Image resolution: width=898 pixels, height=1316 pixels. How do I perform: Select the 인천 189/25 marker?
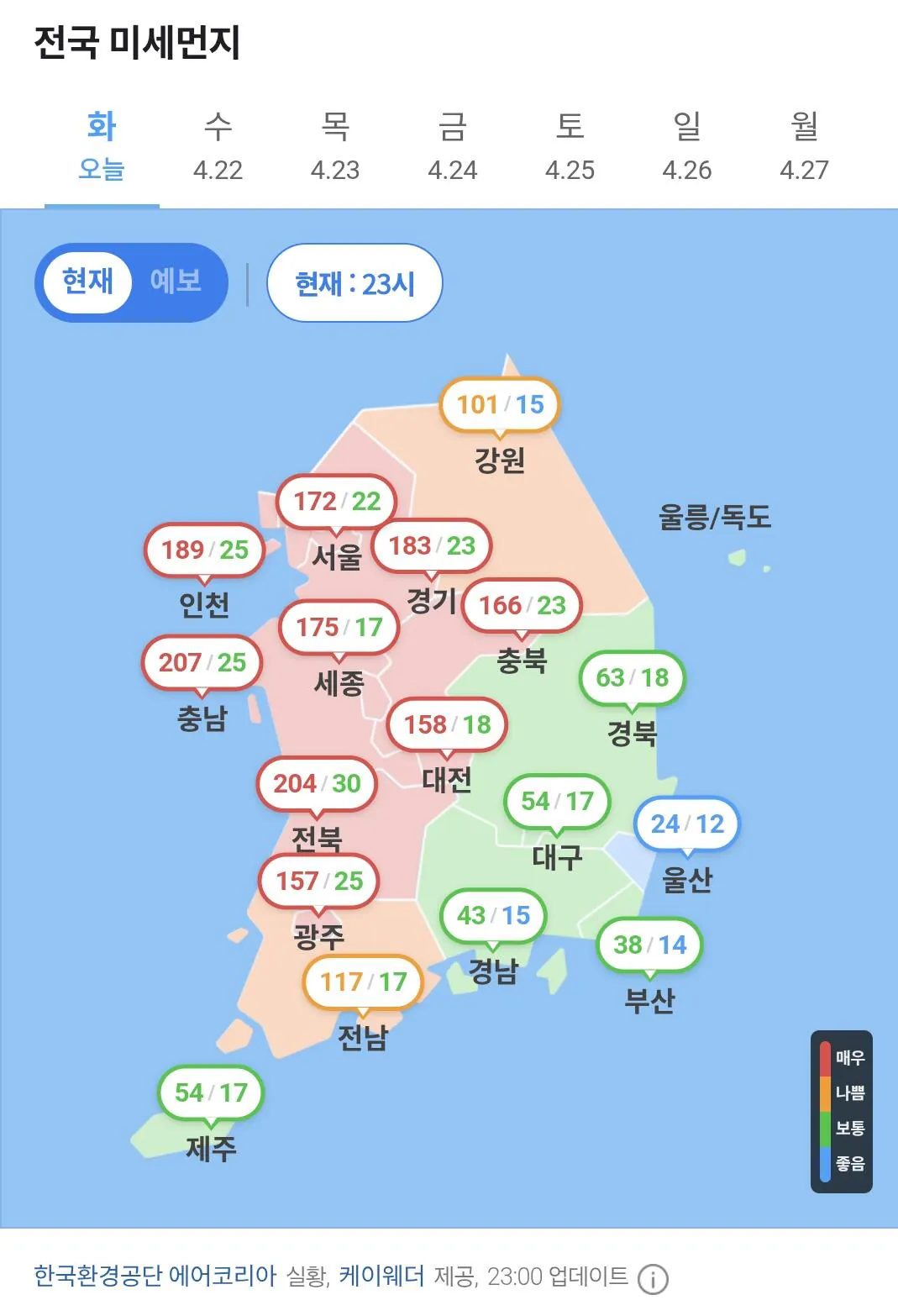coord(204,550)
